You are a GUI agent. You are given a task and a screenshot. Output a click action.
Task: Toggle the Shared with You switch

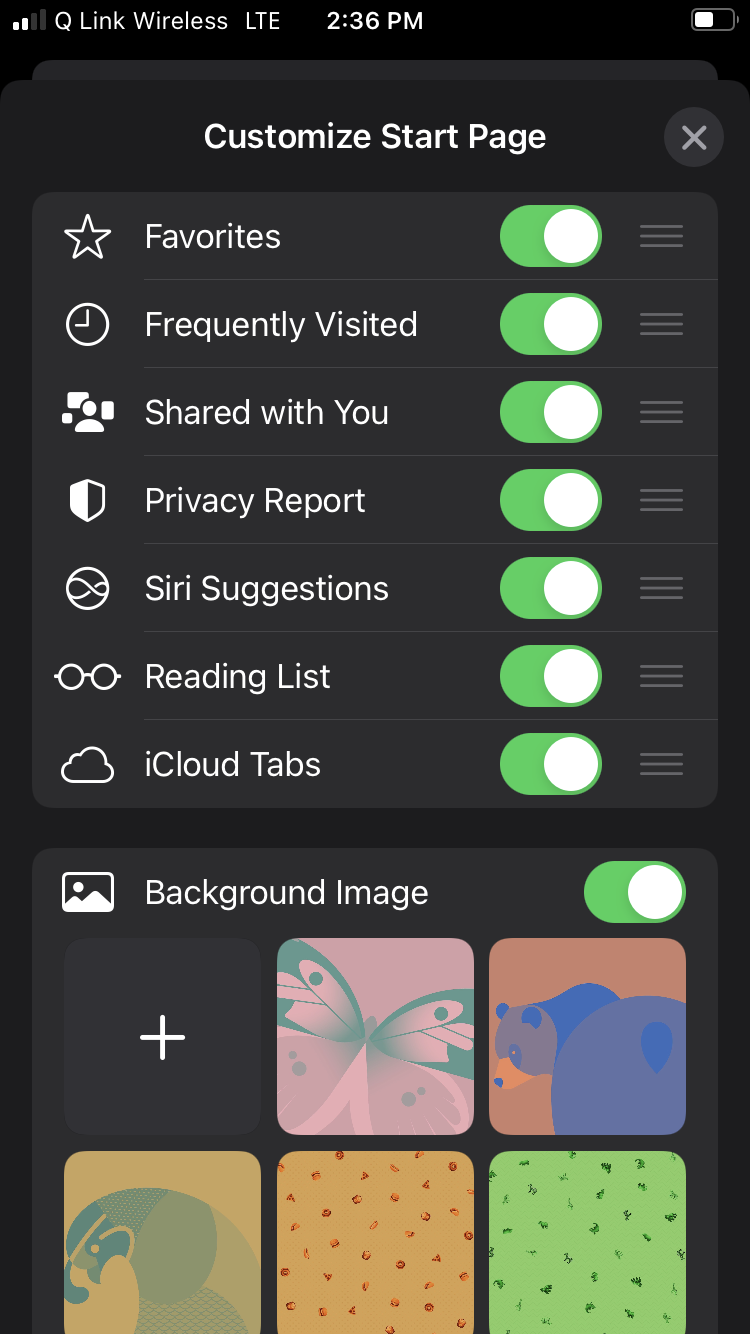pos(550,412)
